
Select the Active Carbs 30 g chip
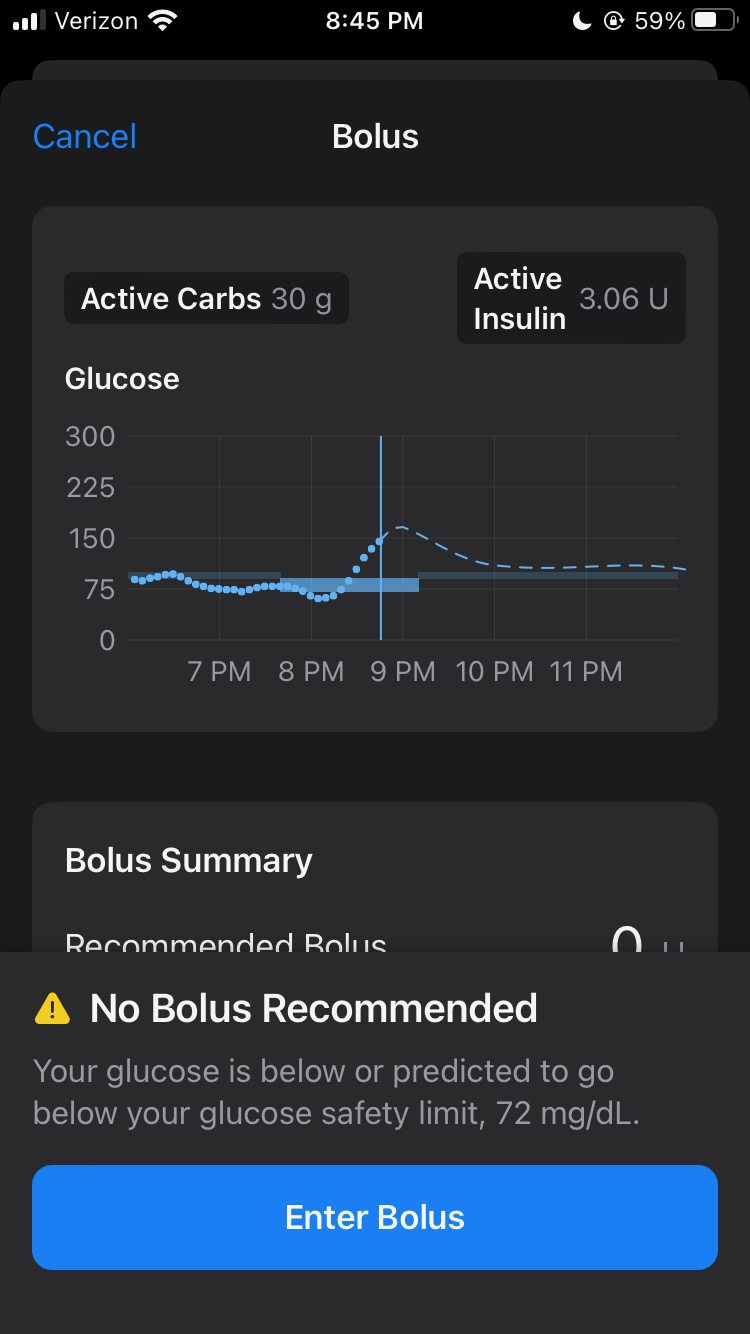point(206,297)
